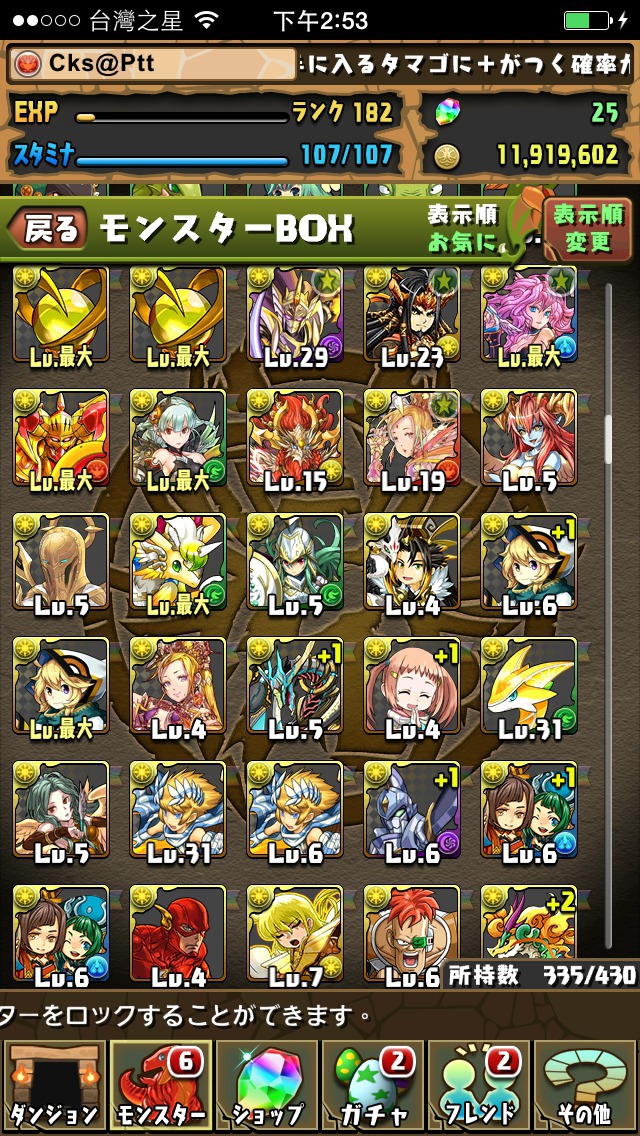640x1136 pixels.
Task: Select the Lv.7 yellow-haired monster
Action: [x=294, y=932]
